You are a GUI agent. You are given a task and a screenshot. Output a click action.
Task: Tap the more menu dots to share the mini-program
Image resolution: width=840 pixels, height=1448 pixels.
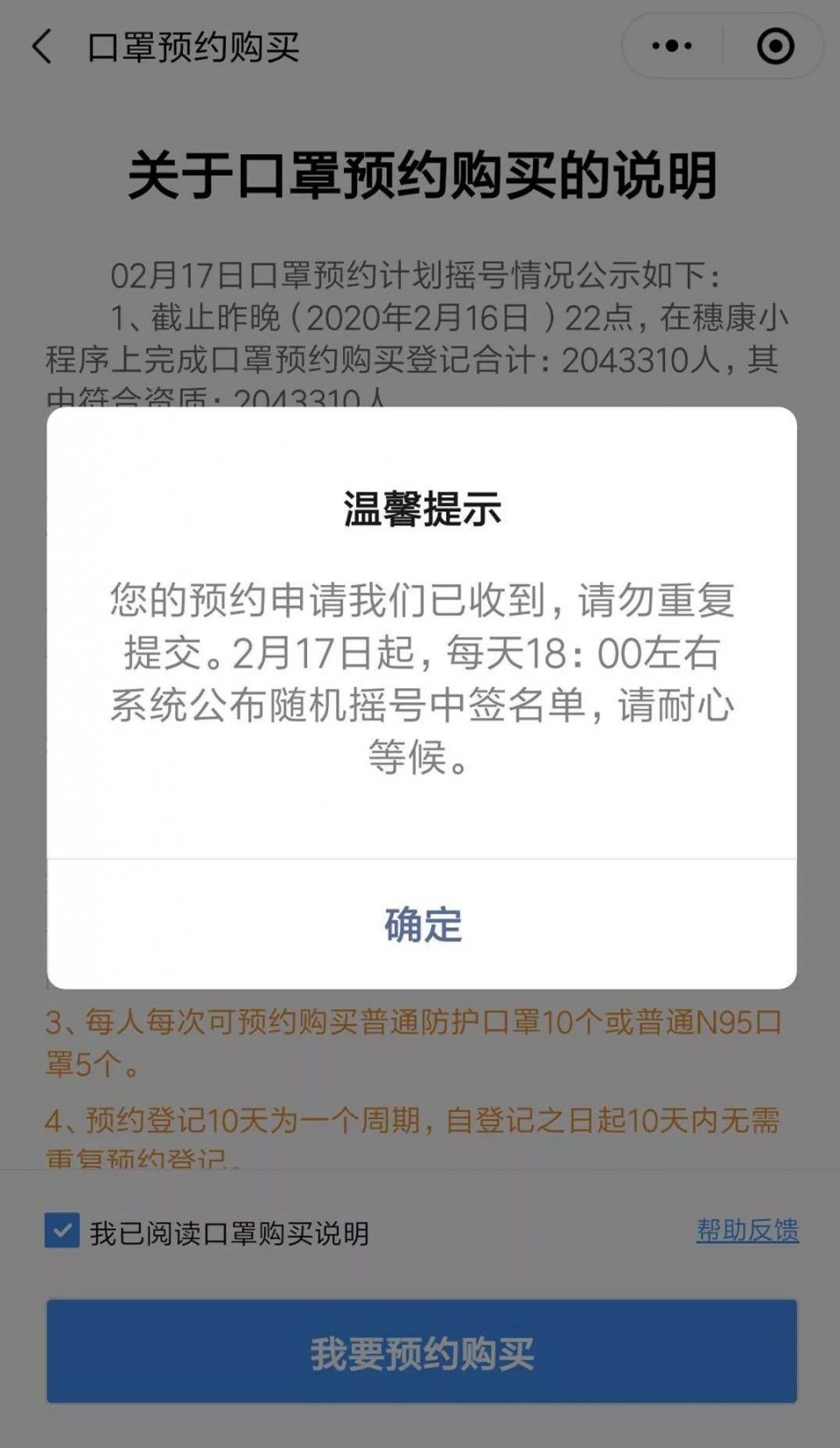tap(669, 47)
